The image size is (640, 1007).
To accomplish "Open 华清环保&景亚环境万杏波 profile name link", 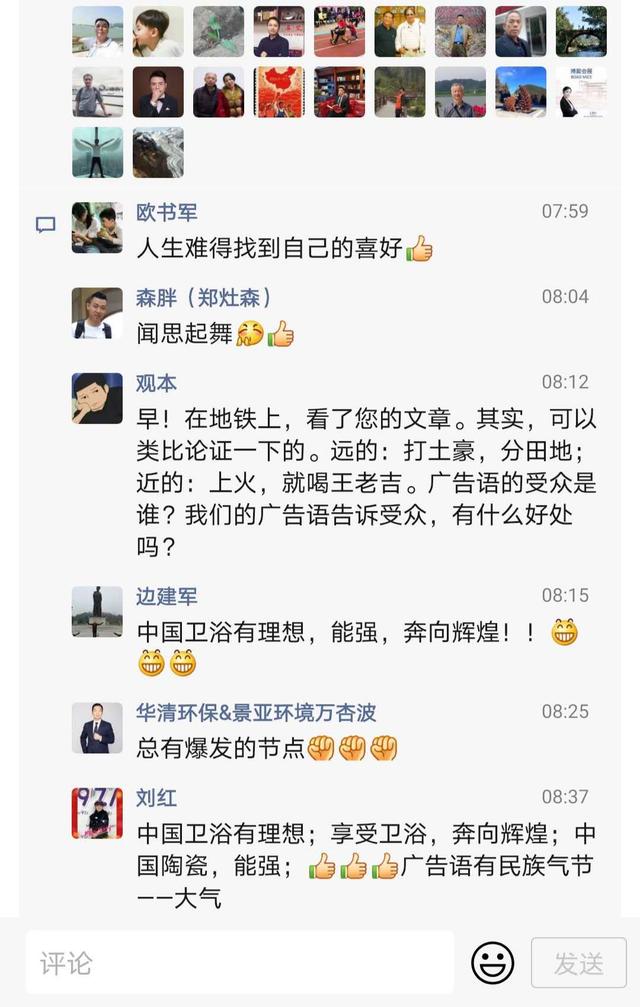I will 256,712.
